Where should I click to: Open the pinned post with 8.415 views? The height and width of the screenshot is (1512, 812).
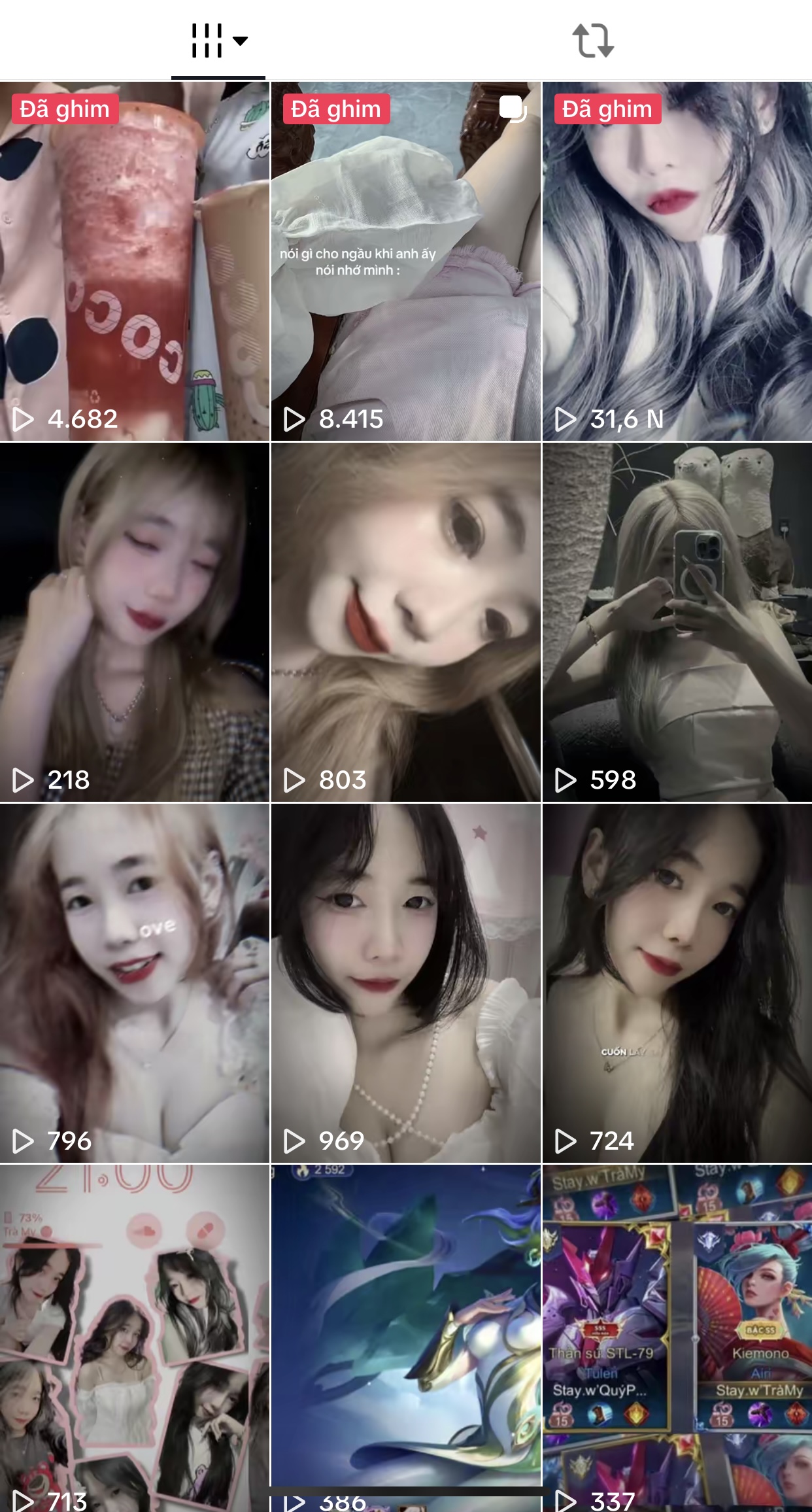(405, 262)
